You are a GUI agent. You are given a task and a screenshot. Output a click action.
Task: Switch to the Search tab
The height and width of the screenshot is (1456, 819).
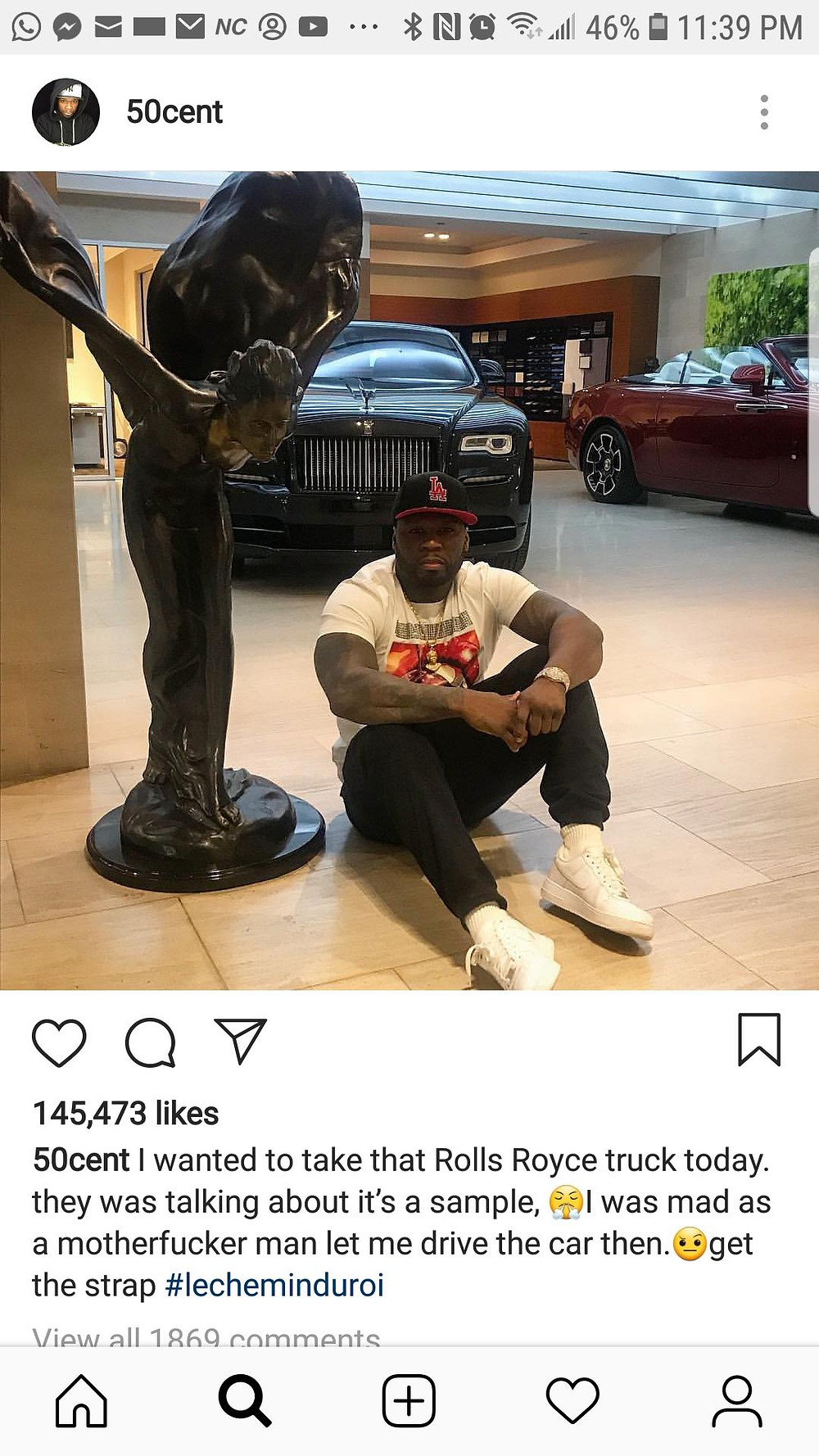(245, 1400)
